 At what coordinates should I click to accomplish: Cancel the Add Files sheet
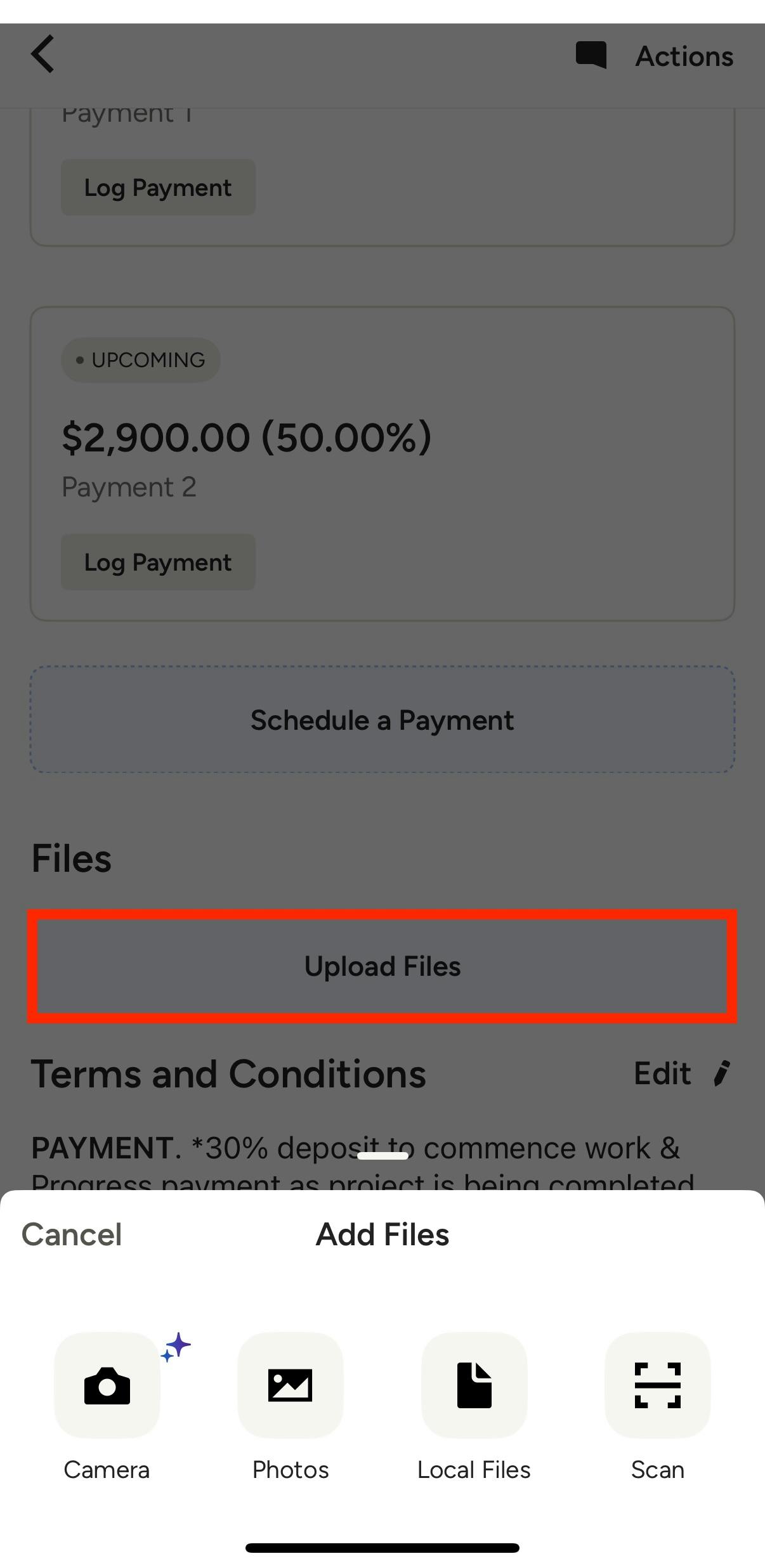coord(72,1234)
